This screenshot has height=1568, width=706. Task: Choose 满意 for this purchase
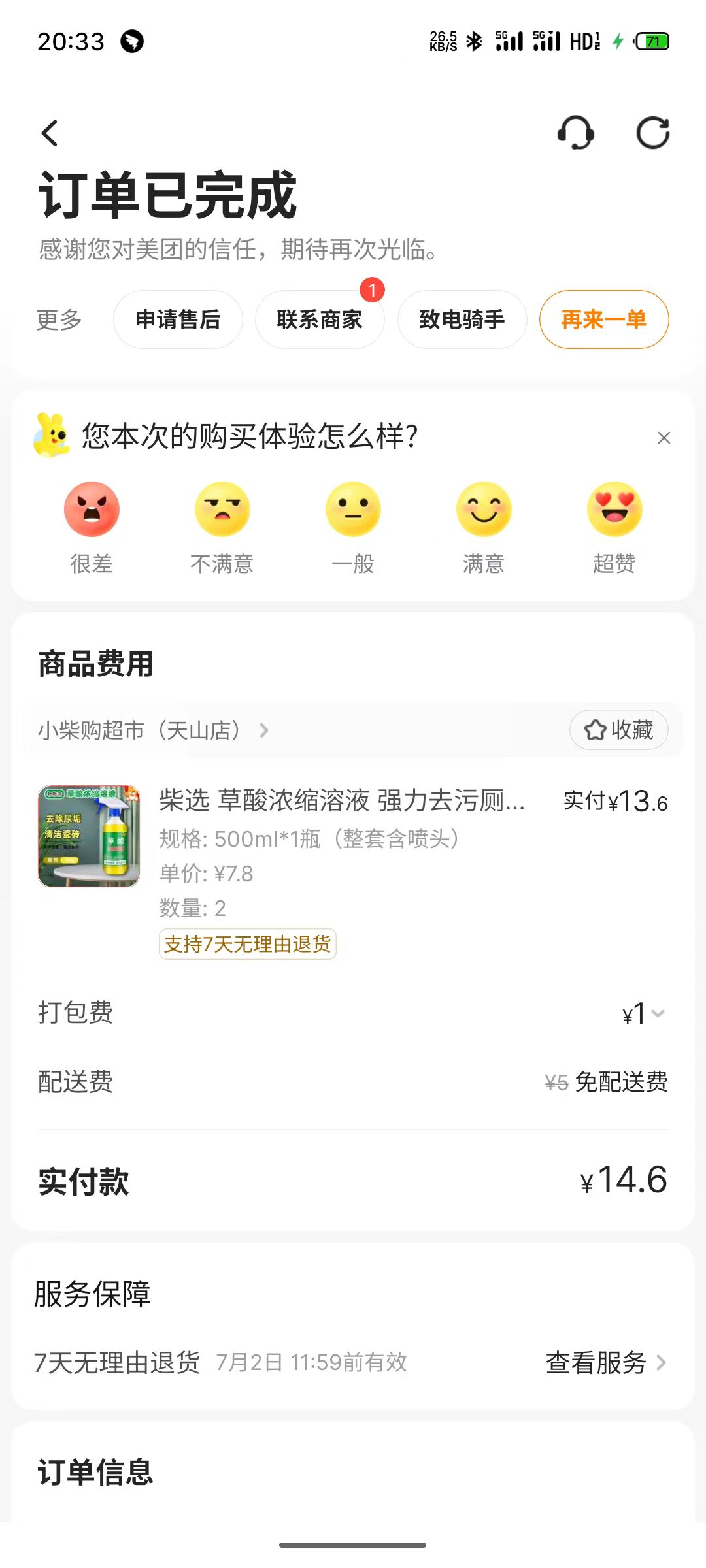coord(484,510)
